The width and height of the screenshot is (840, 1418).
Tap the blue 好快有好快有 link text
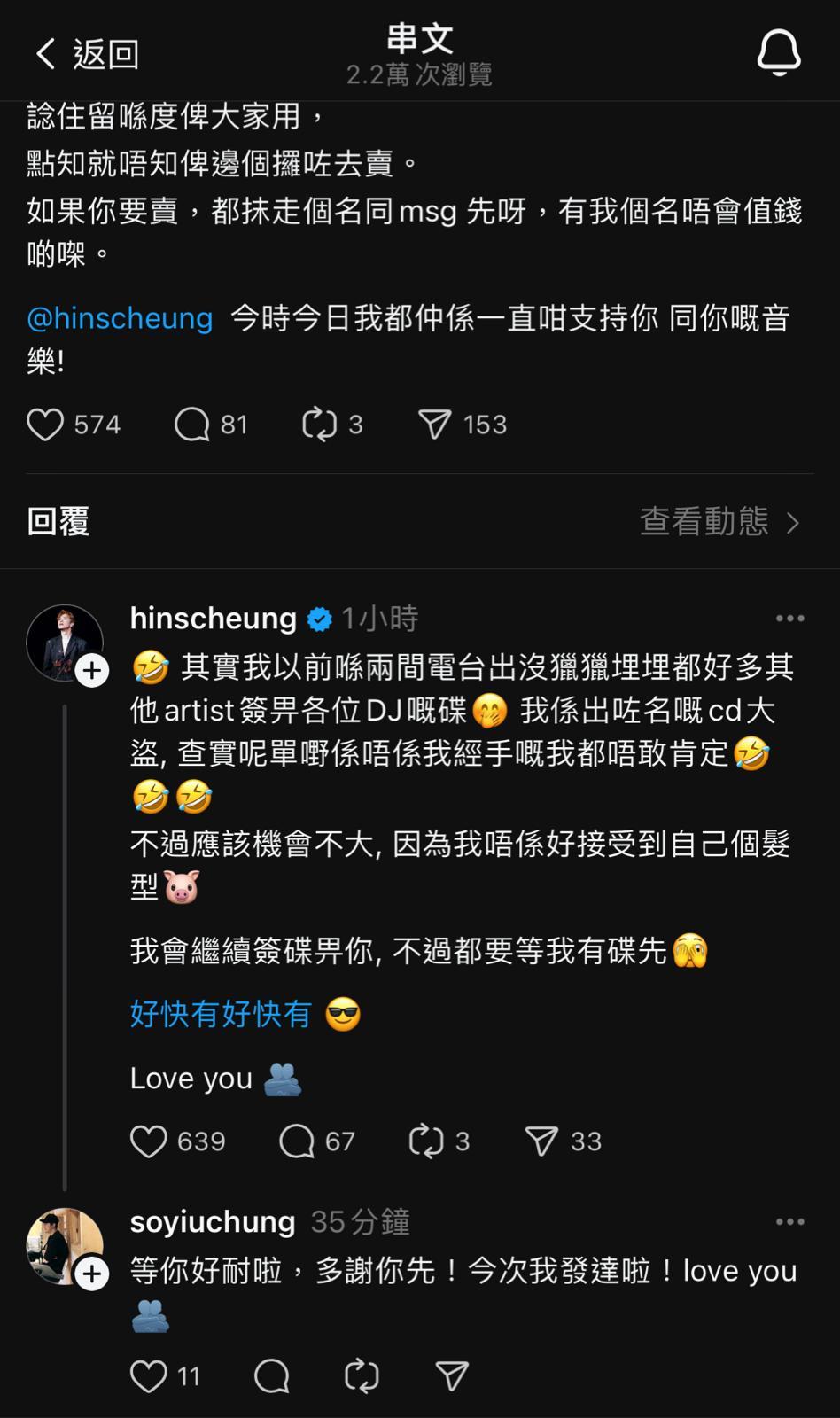click(x=221, y=1014)
